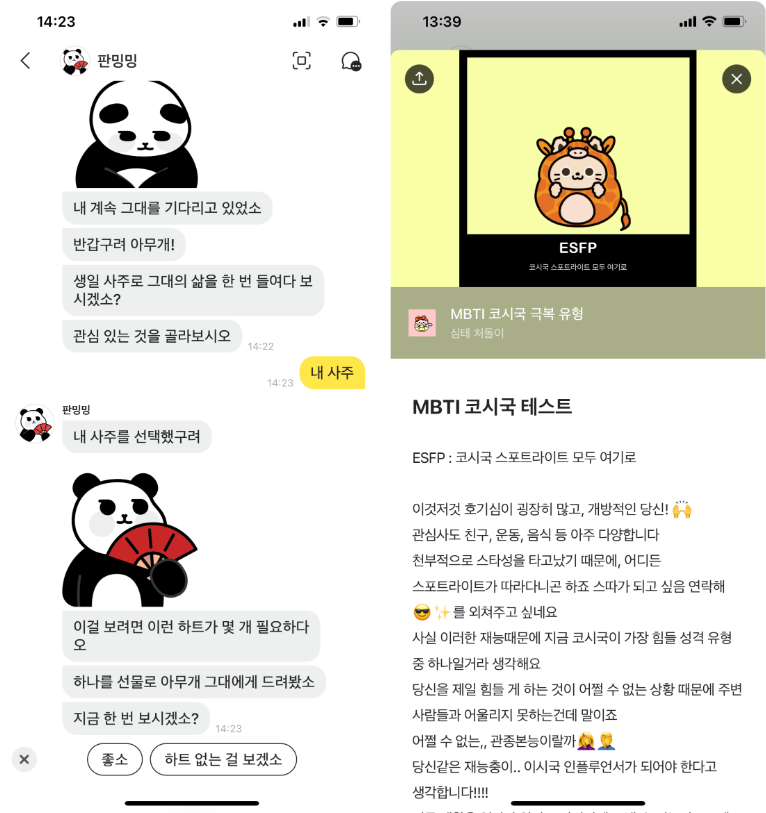The width and height of the screenshot is (766, 813).
Task: Open 판밍밍 profile avatar beside the message
Action: [35, 424]
